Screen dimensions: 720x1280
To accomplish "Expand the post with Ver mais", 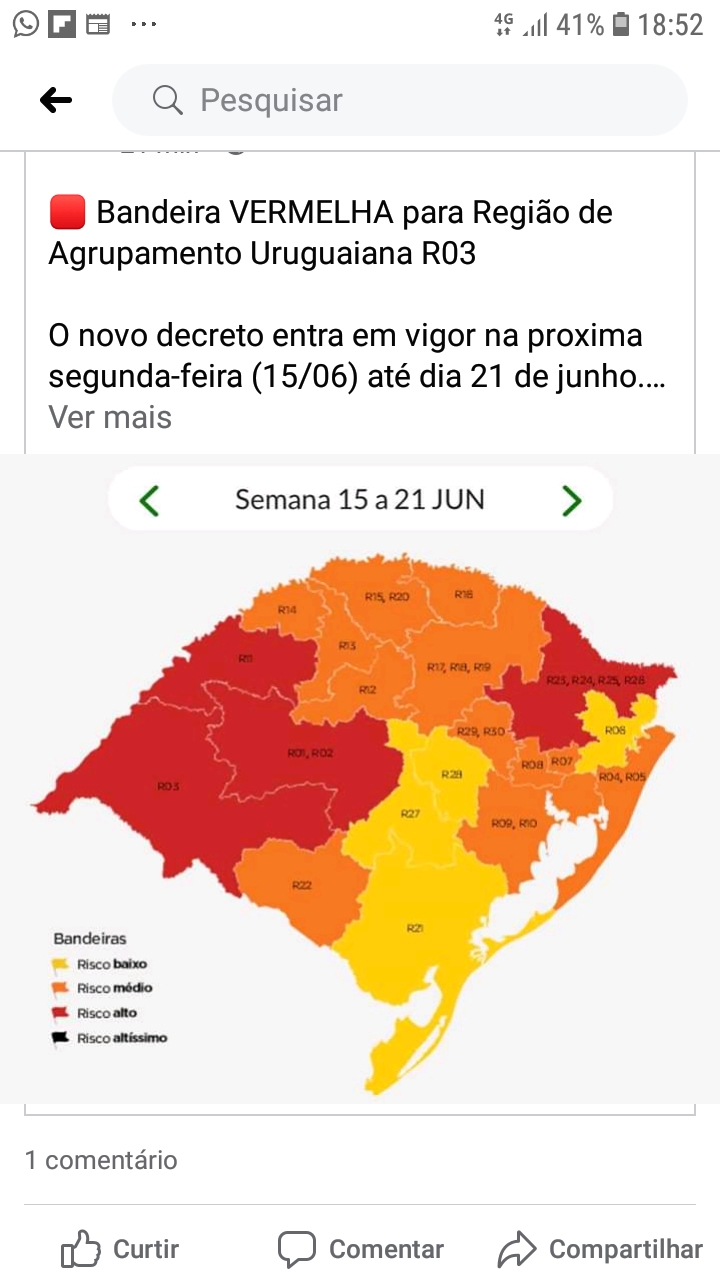I will [110, 417].
